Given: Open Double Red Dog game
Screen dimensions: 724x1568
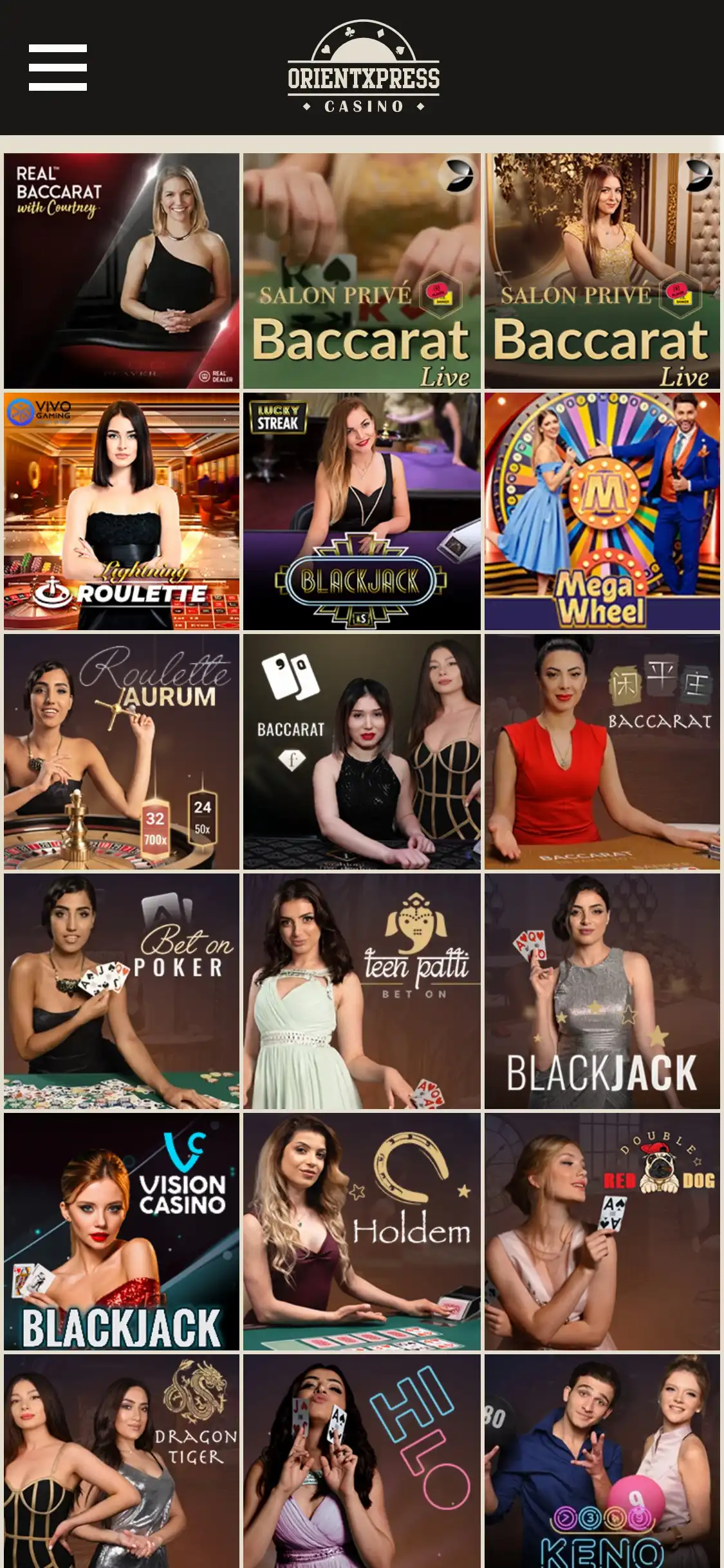Looking at the screenshot, I should click(x=602, y=1232).
